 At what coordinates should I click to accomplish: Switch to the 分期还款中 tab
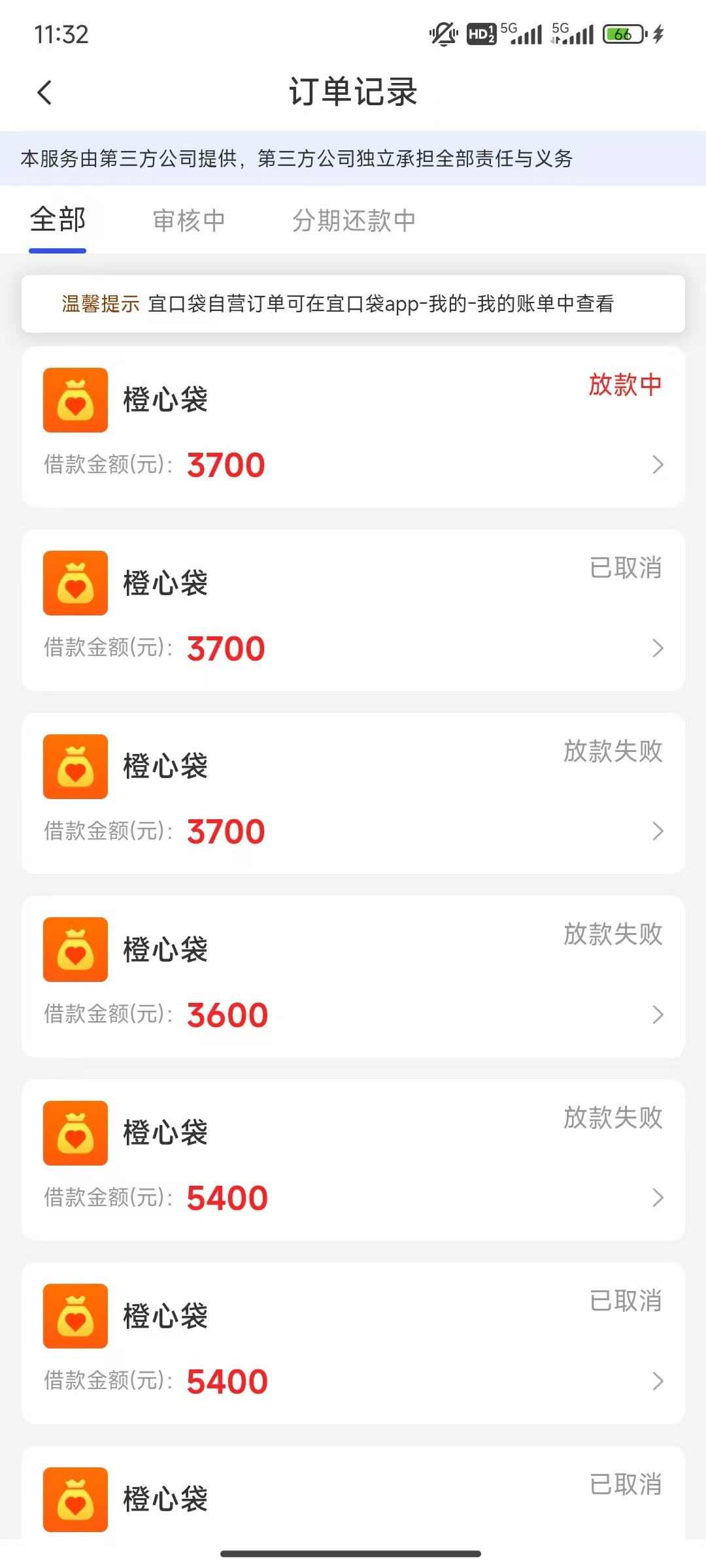354,221
